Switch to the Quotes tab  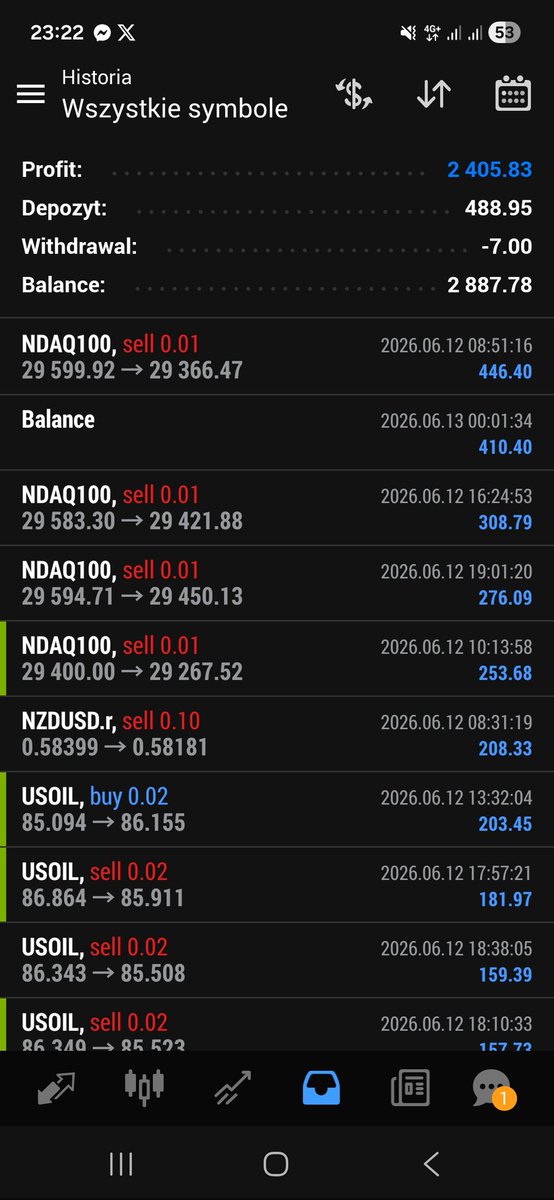click(x=56, y=1087)
